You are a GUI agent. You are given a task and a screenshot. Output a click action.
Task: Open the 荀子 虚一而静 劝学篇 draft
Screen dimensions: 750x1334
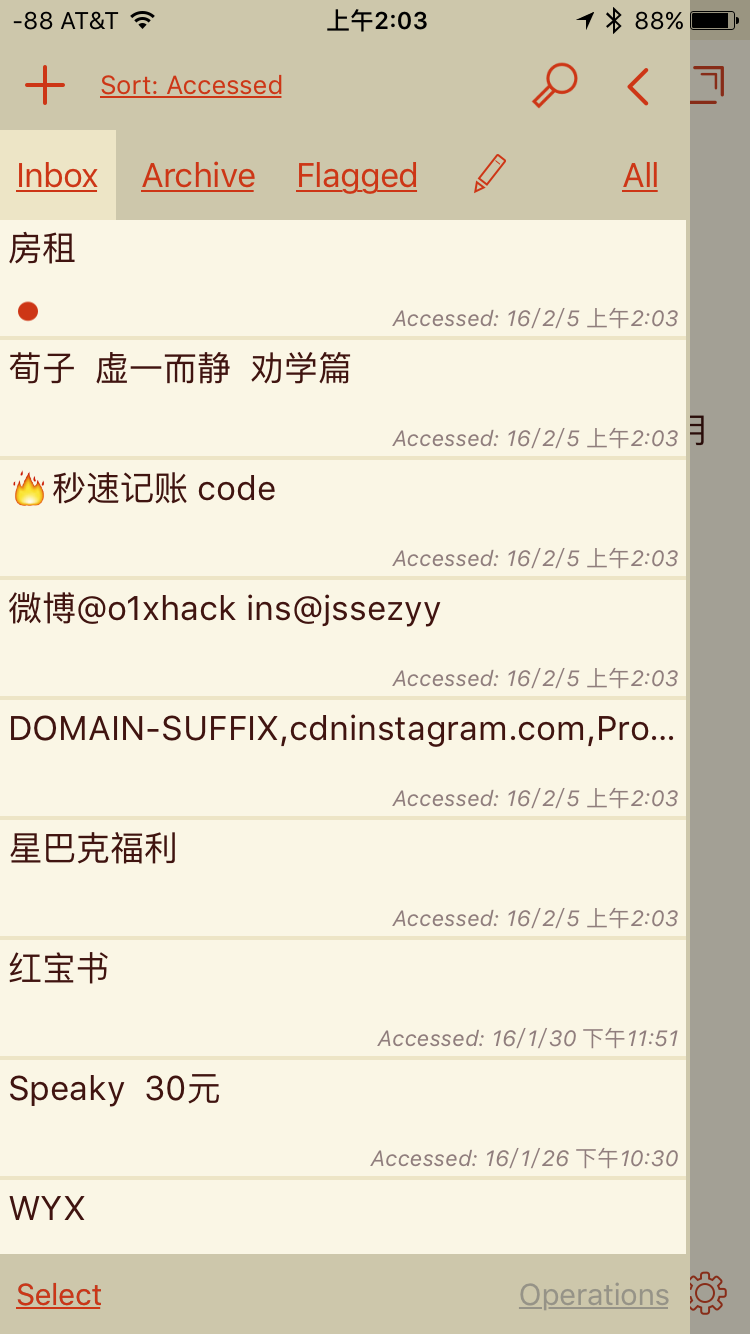pyautogui.click(x=343, y=399)
